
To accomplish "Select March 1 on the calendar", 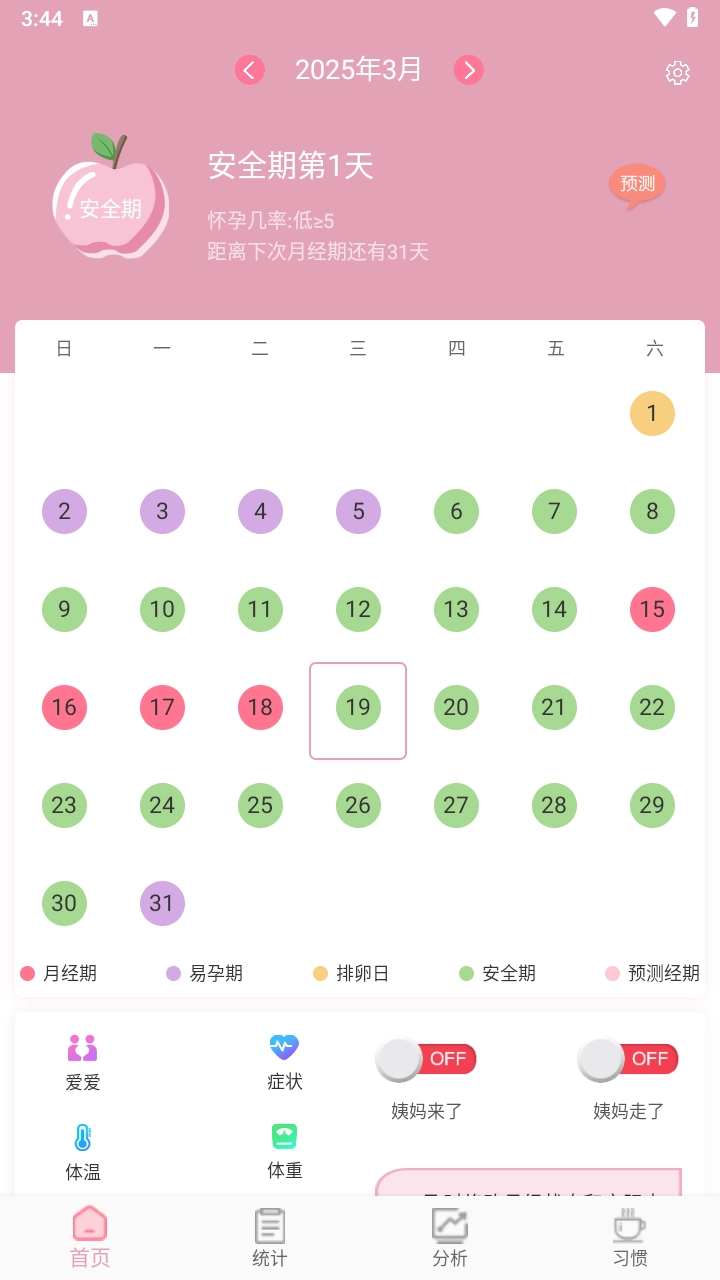I will (652, 414).
